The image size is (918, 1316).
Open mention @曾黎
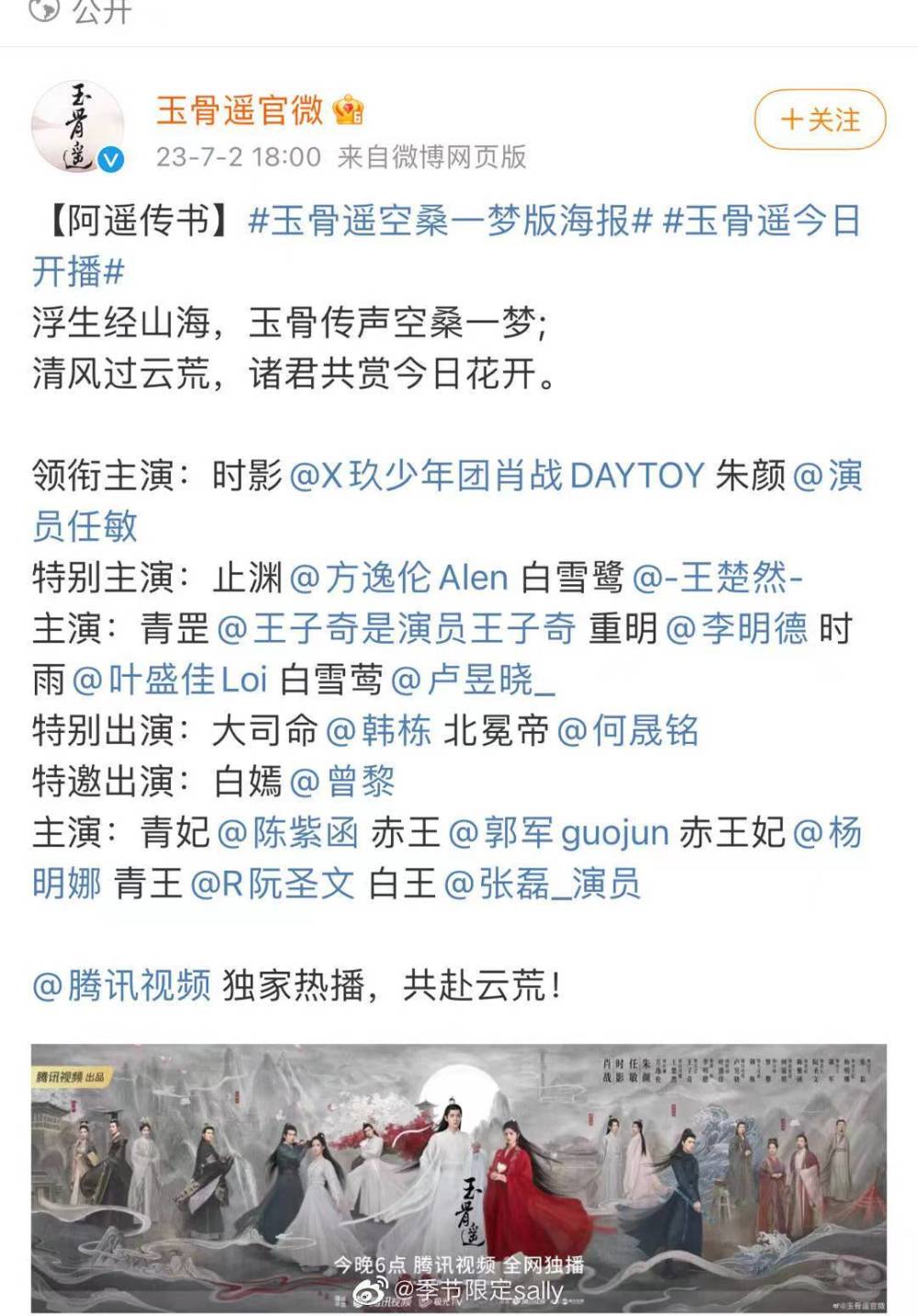pos(342,782)
